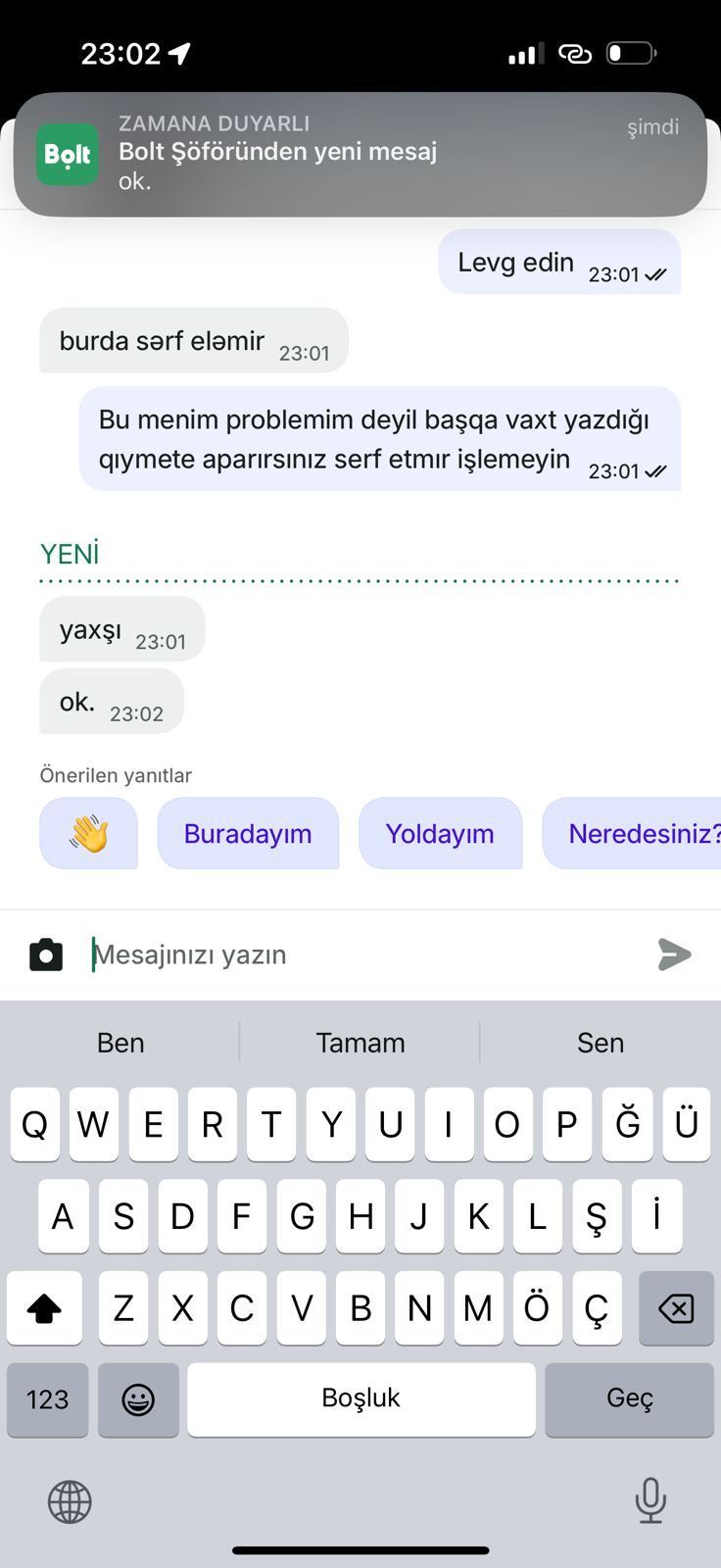Open the Bolt new message notification banner
721x1568 pixels.
click(360, 154)
